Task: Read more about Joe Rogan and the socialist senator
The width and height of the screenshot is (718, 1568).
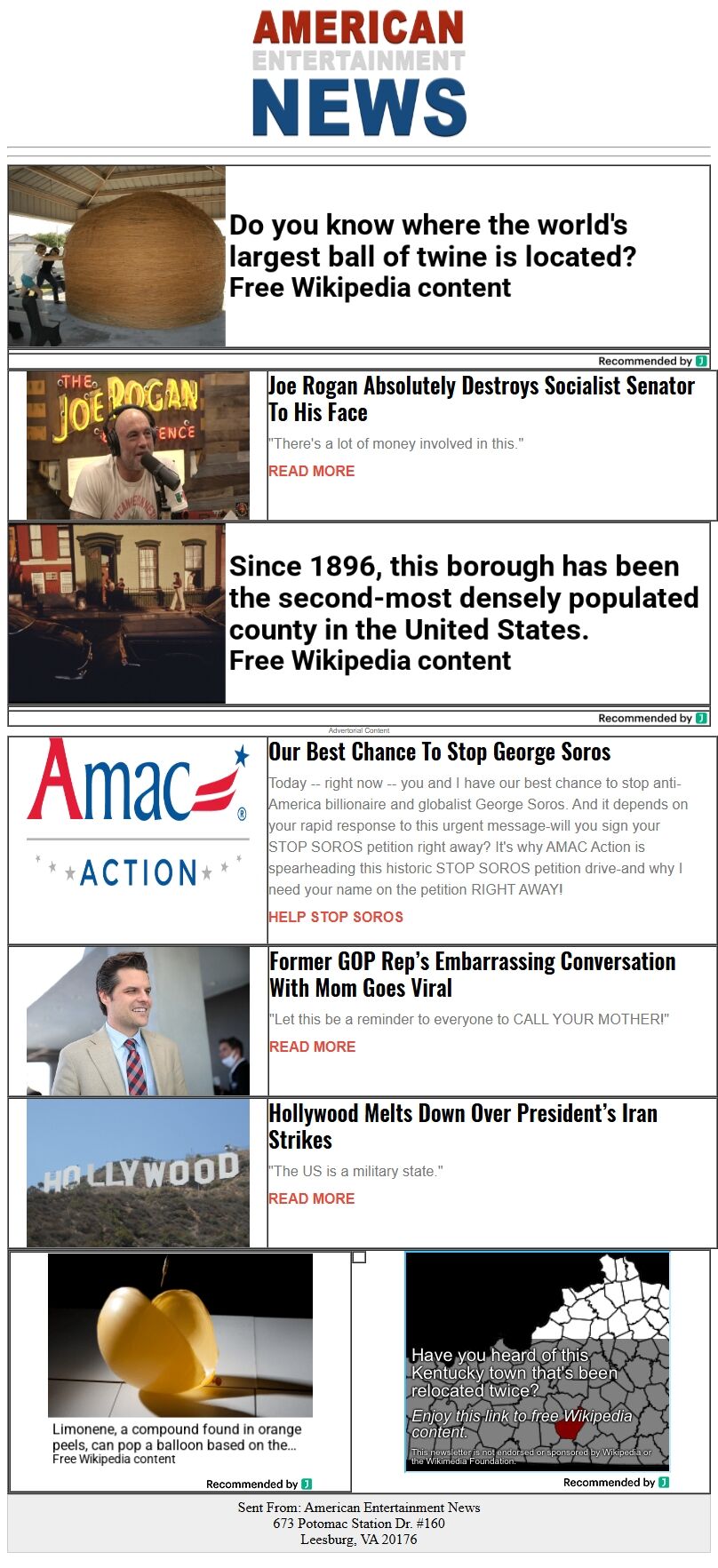Action: click(311, 471)
